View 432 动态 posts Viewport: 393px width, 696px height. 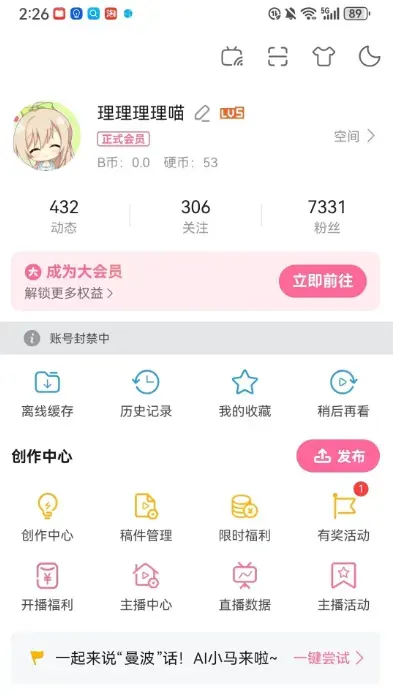click(64, 216)
